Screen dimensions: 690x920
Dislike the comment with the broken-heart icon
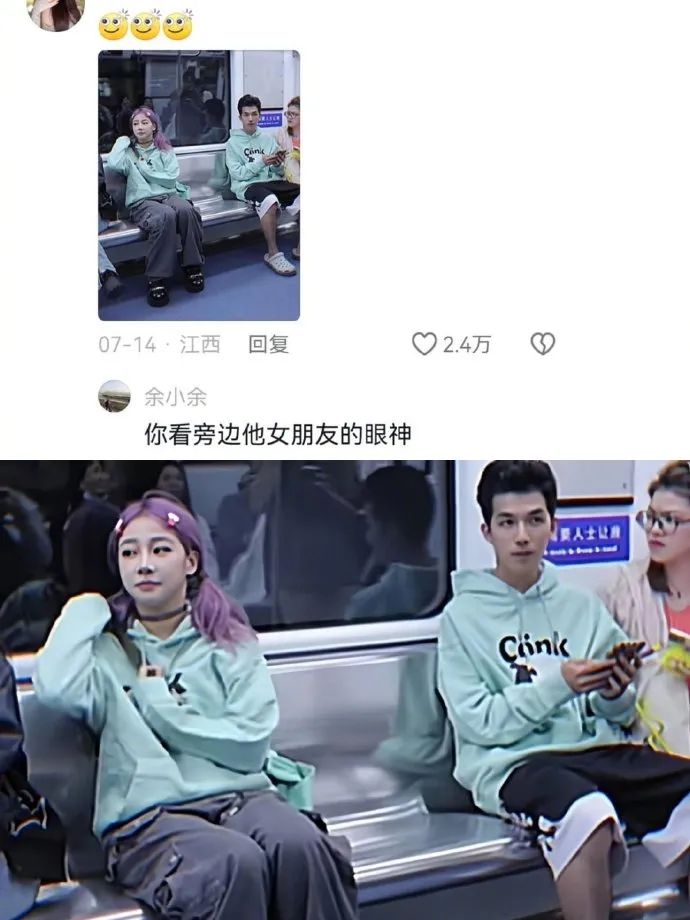pyautogui.click(x=541, y=344)
